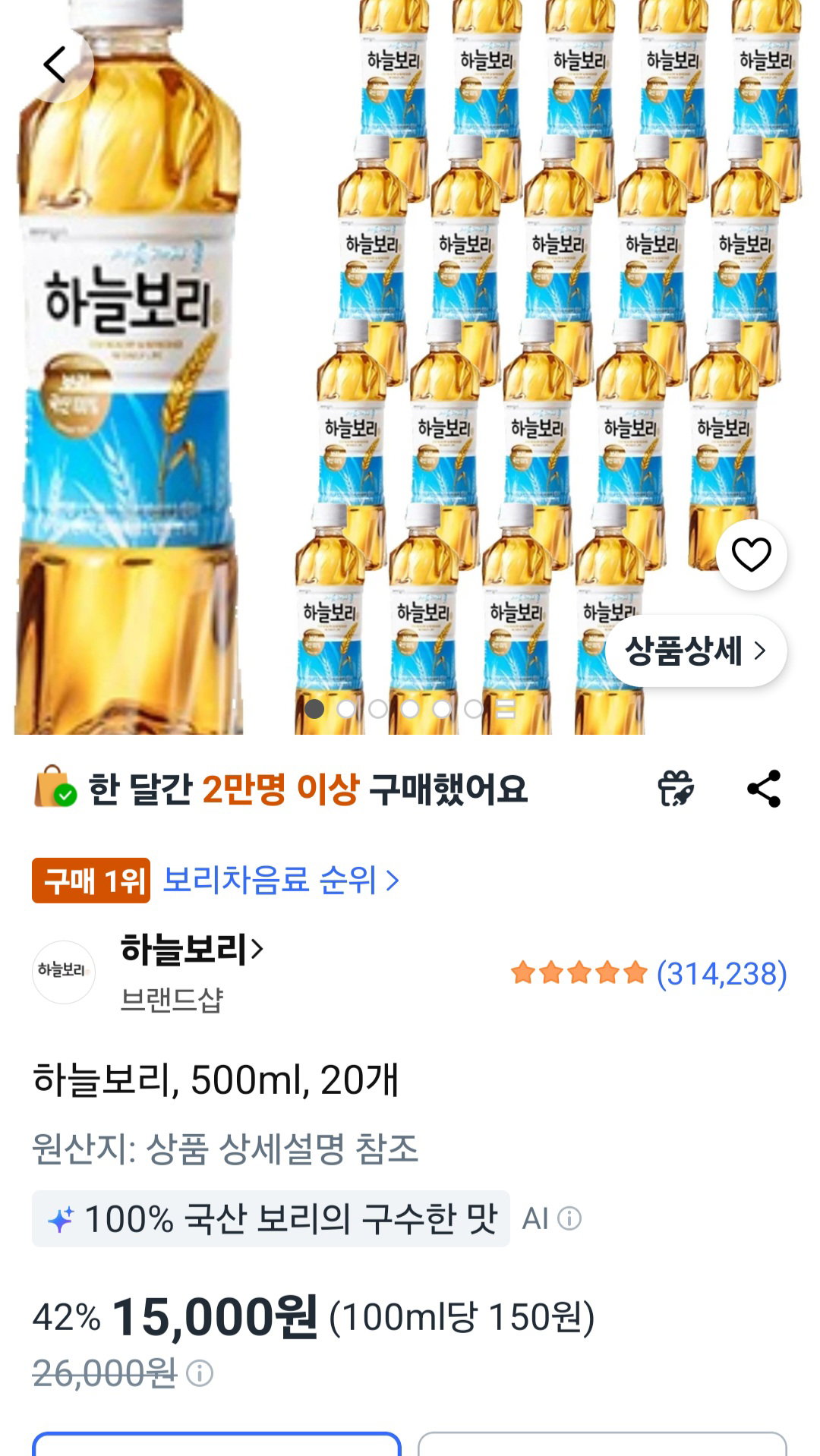Share this product

click(x=764, y=789)
